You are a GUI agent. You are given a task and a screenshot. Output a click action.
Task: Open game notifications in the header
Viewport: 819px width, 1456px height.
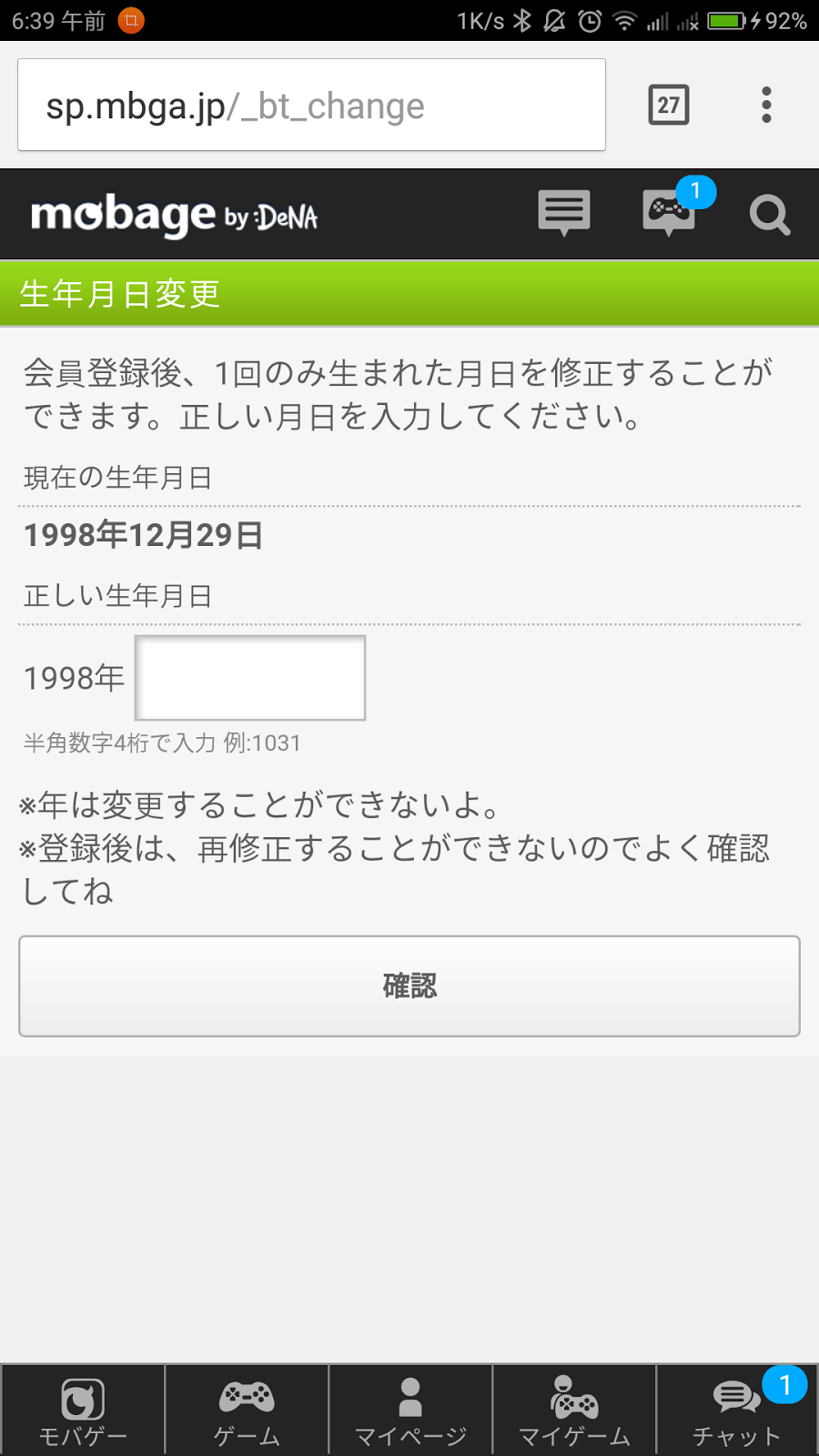click(x=671, y=213)
